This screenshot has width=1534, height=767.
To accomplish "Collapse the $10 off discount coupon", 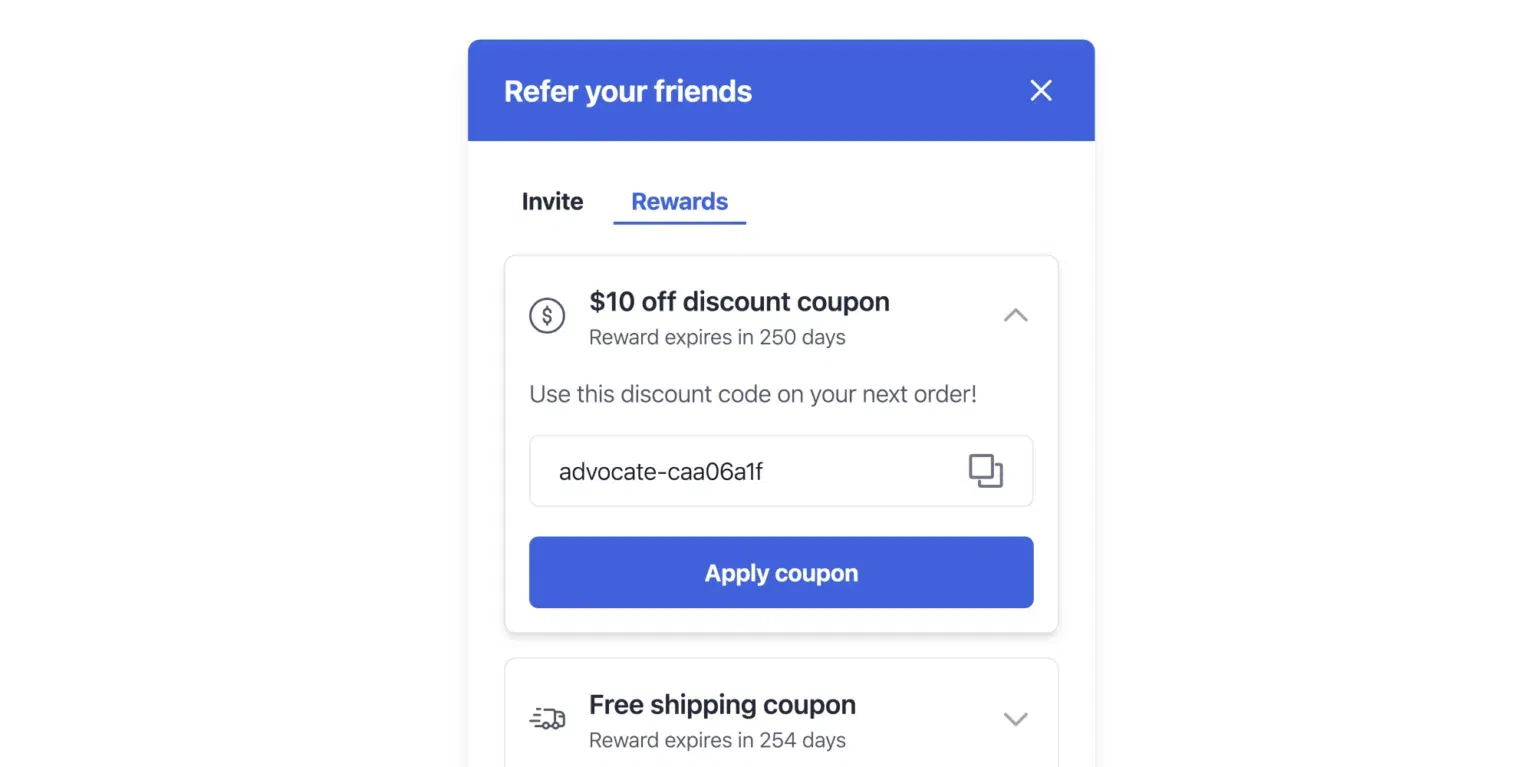I will (x=1015, y=315).
